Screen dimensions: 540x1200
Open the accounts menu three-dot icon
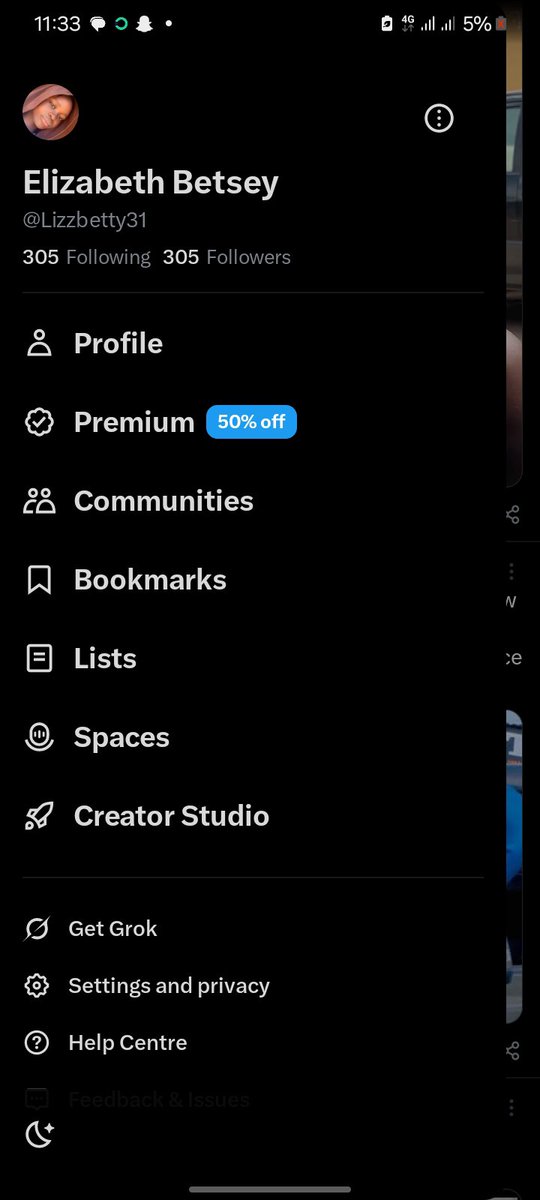tap(439, 118)
